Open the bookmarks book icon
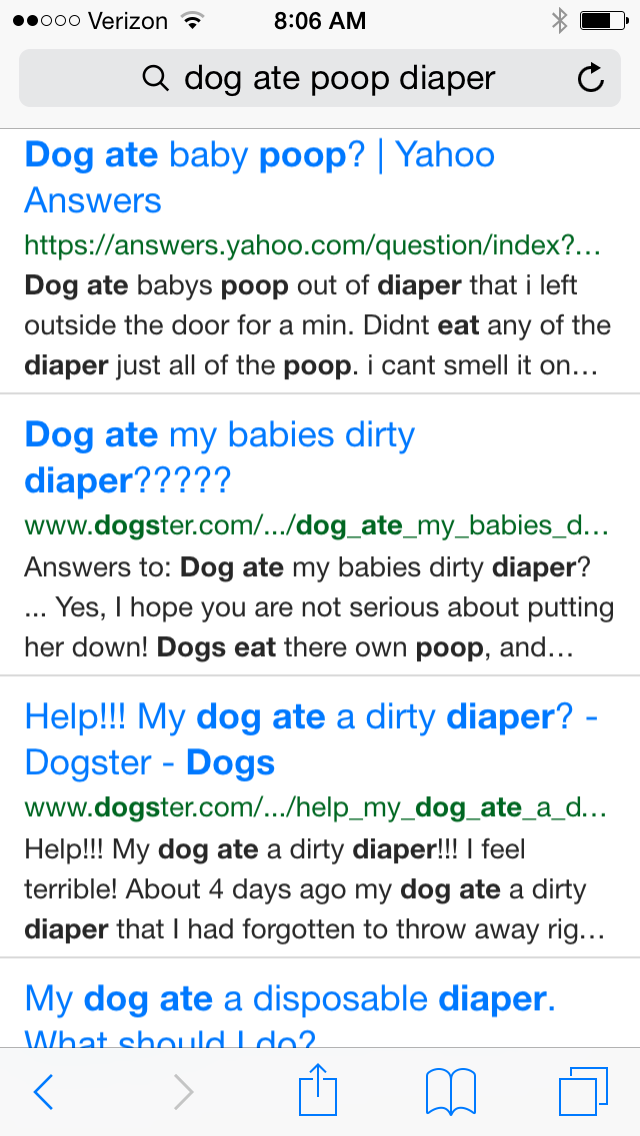640x1136 pixels. point(450,1092)
